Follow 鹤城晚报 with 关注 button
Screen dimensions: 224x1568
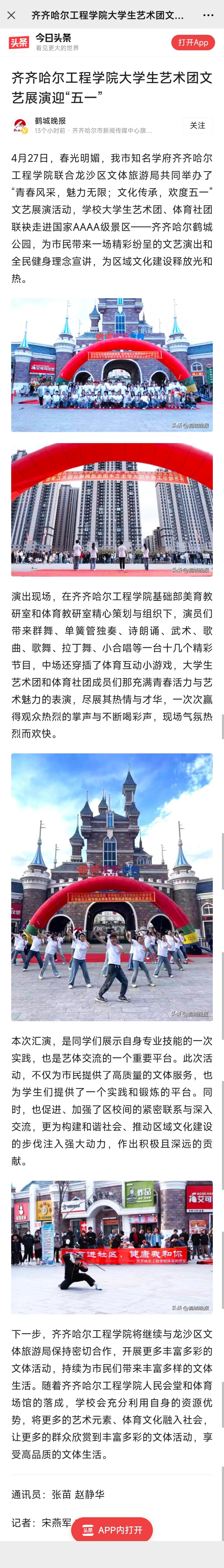[197, 125]
